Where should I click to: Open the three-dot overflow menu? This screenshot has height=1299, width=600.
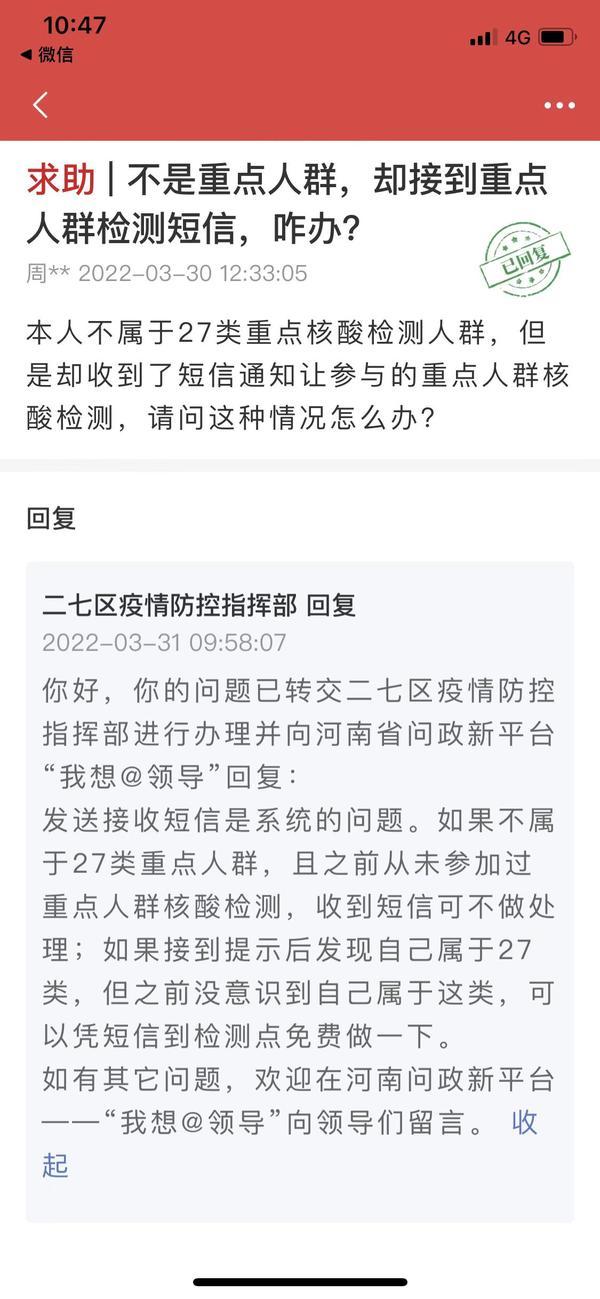click(559, 105)
